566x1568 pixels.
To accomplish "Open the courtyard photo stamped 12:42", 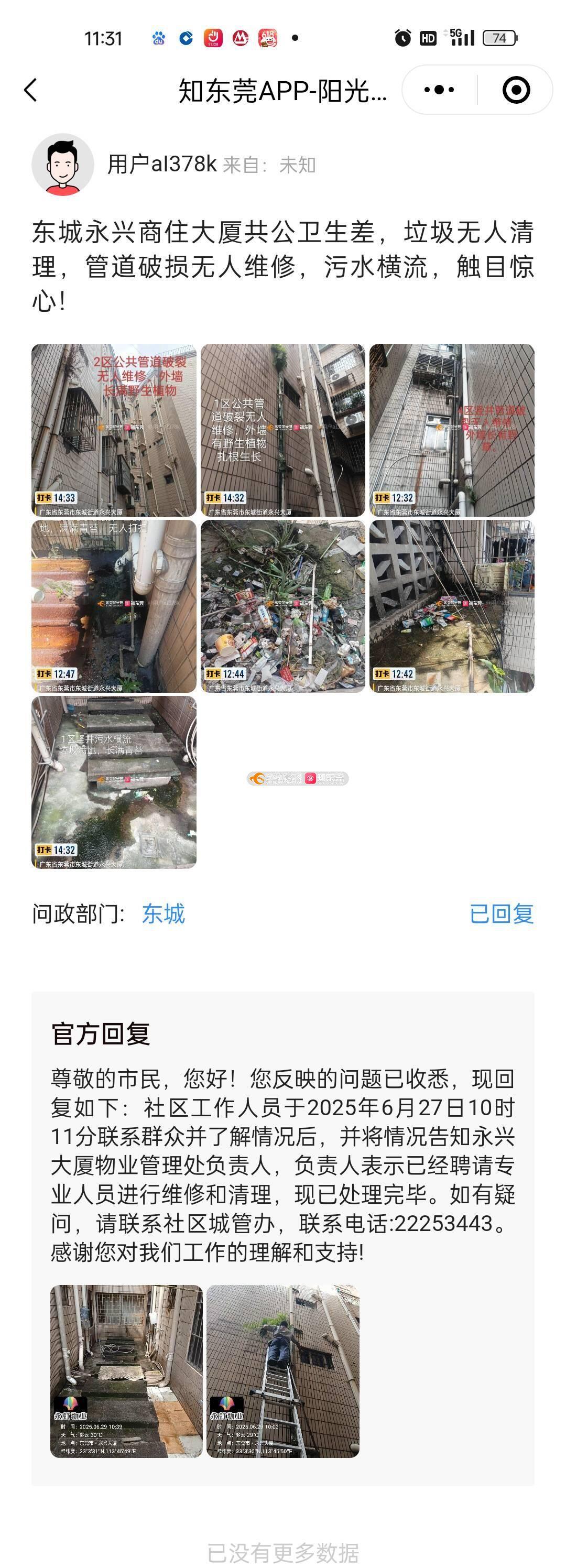I will (x=452, y=606).
